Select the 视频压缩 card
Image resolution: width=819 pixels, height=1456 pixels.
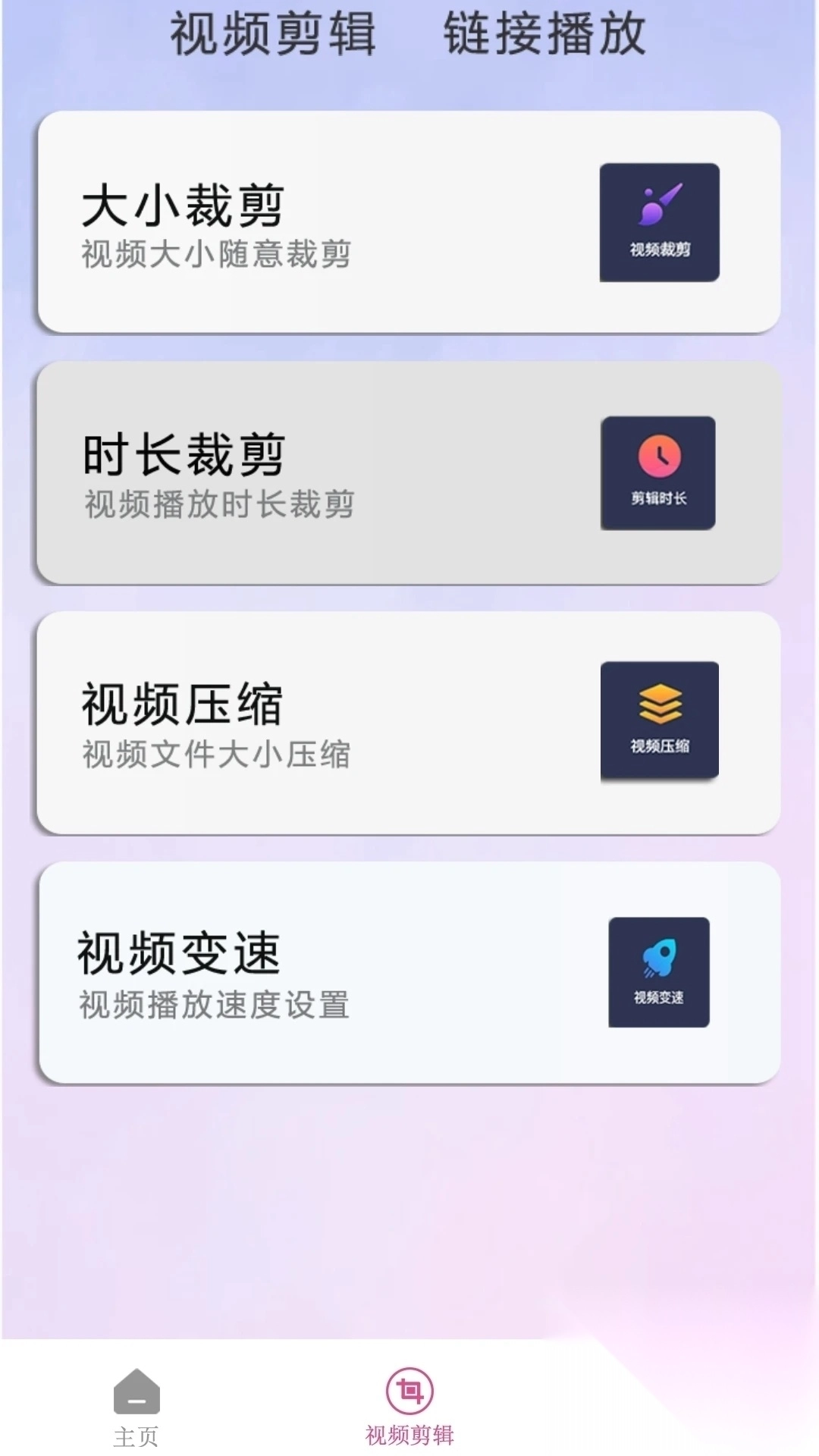409,723
